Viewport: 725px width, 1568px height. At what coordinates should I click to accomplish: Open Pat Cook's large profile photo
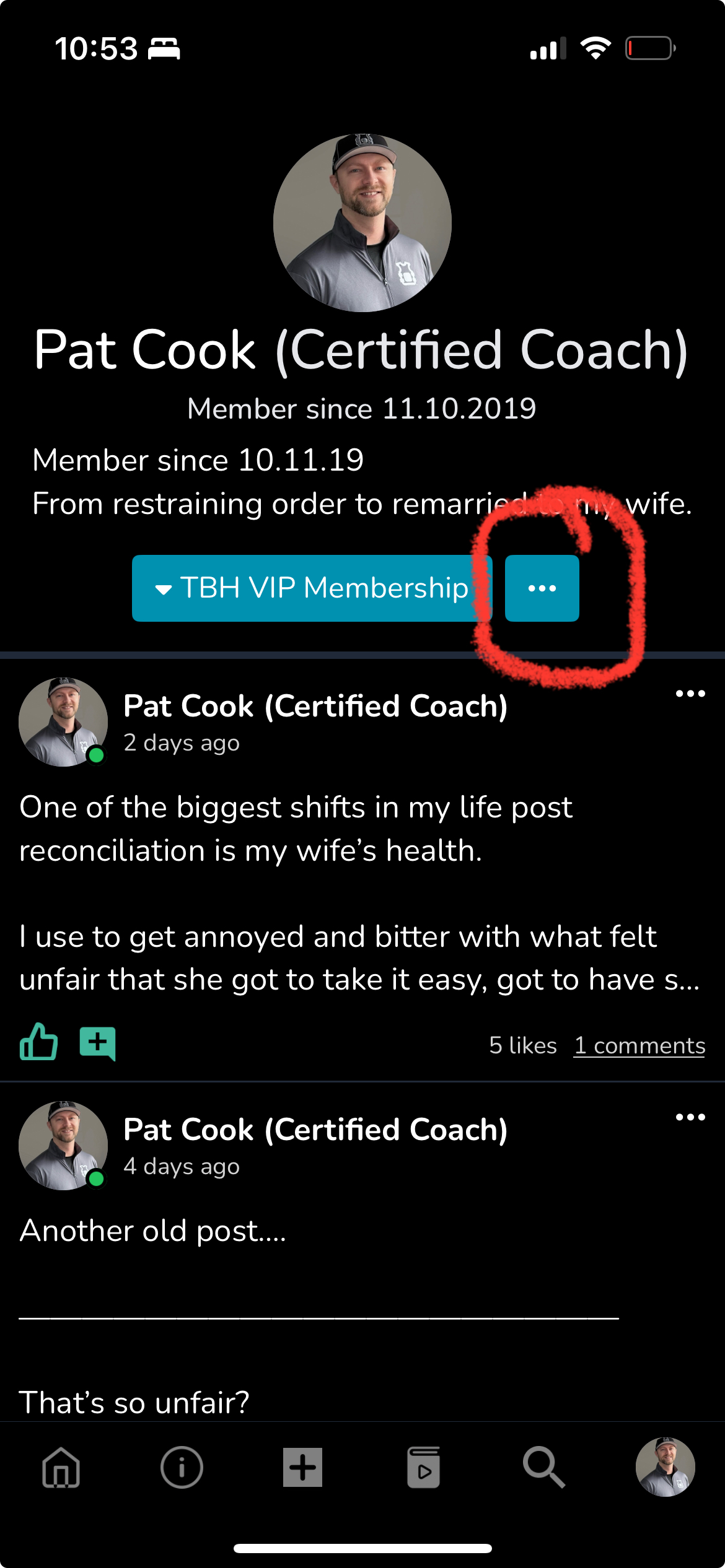tap(362, 223)
